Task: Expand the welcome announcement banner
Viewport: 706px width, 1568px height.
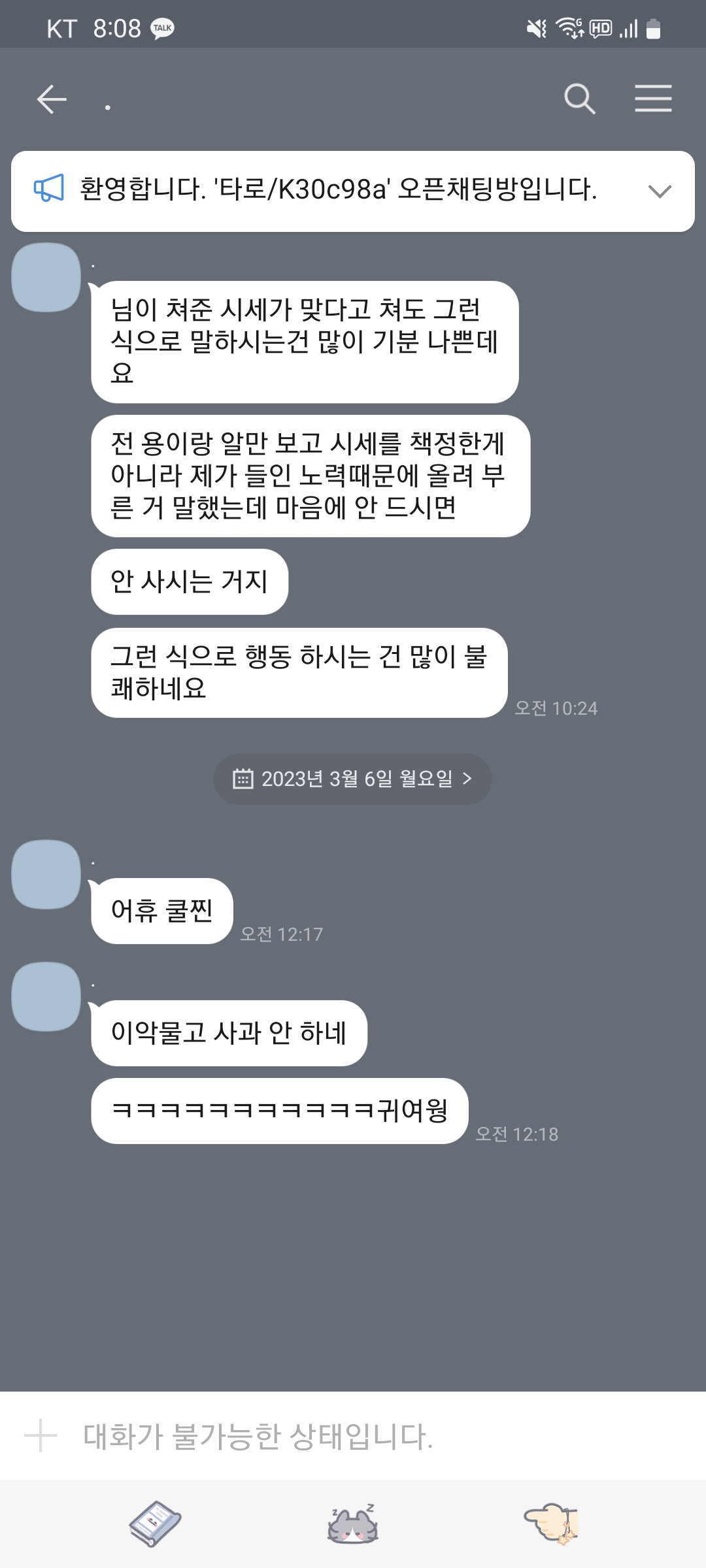Action: point(659,191)
